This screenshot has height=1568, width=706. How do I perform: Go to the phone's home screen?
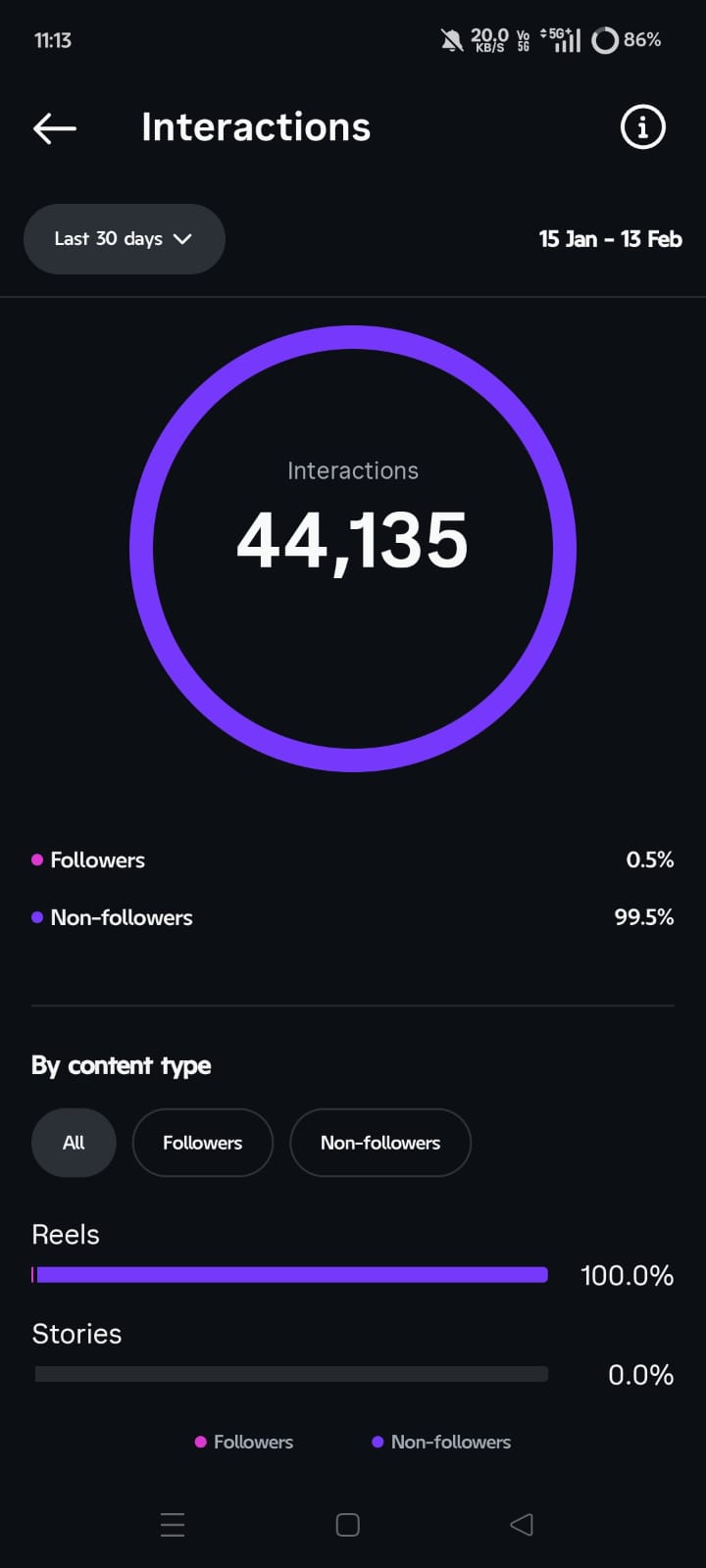(x=348, y=1525)
